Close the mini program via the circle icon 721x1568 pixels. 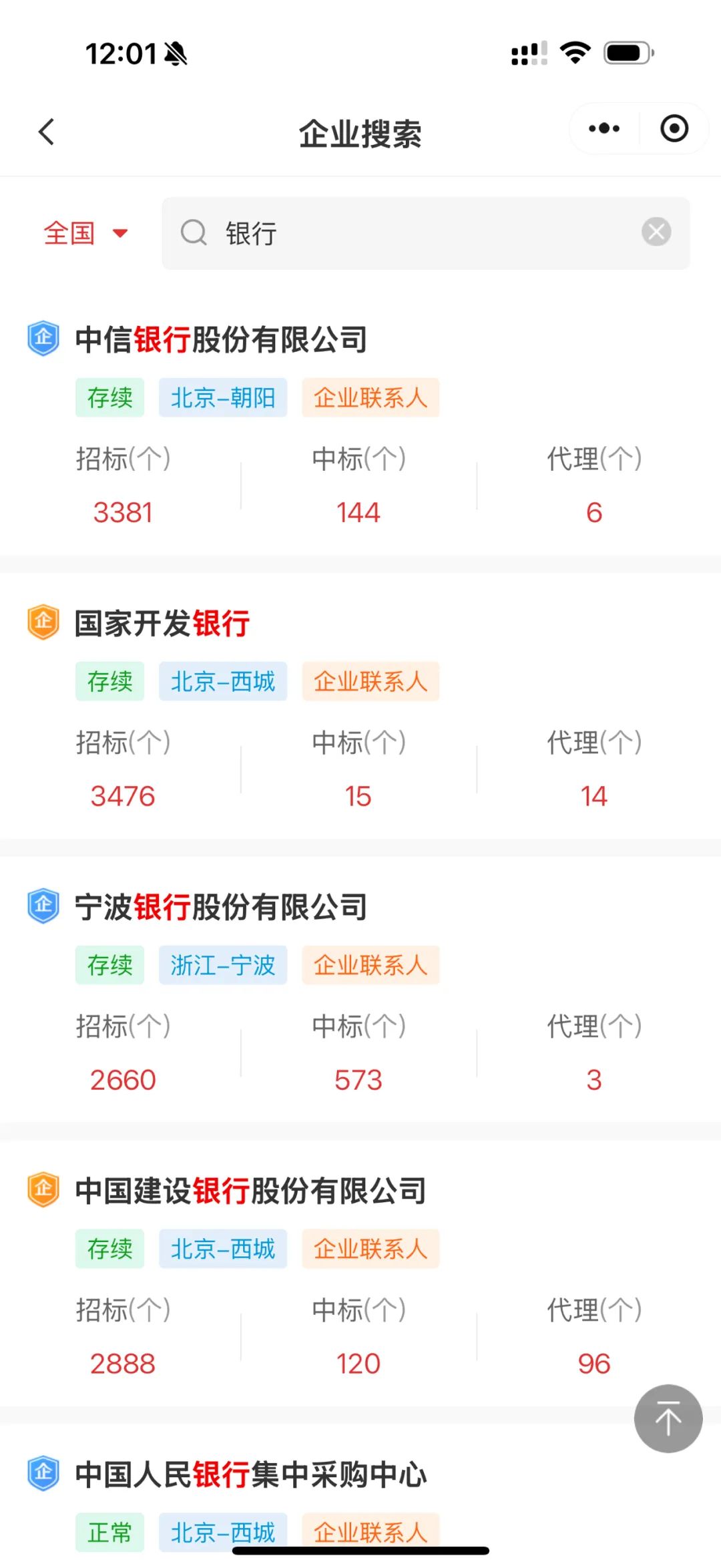[x=674, y=128]
